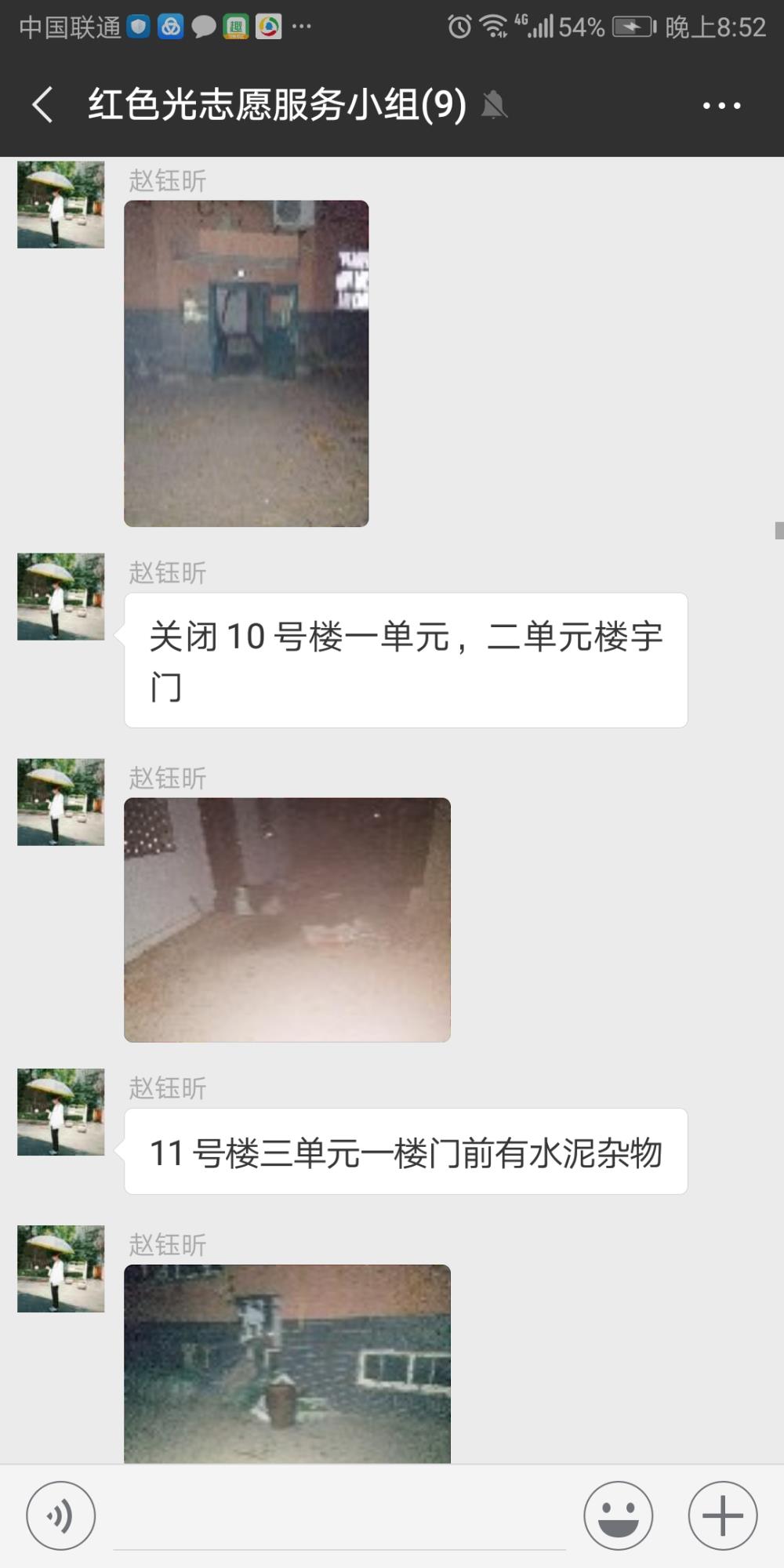Open the photo of the building entrance door
This screenshot has height=1568, width=784.
pyautogui.click(x=246, y=363)
